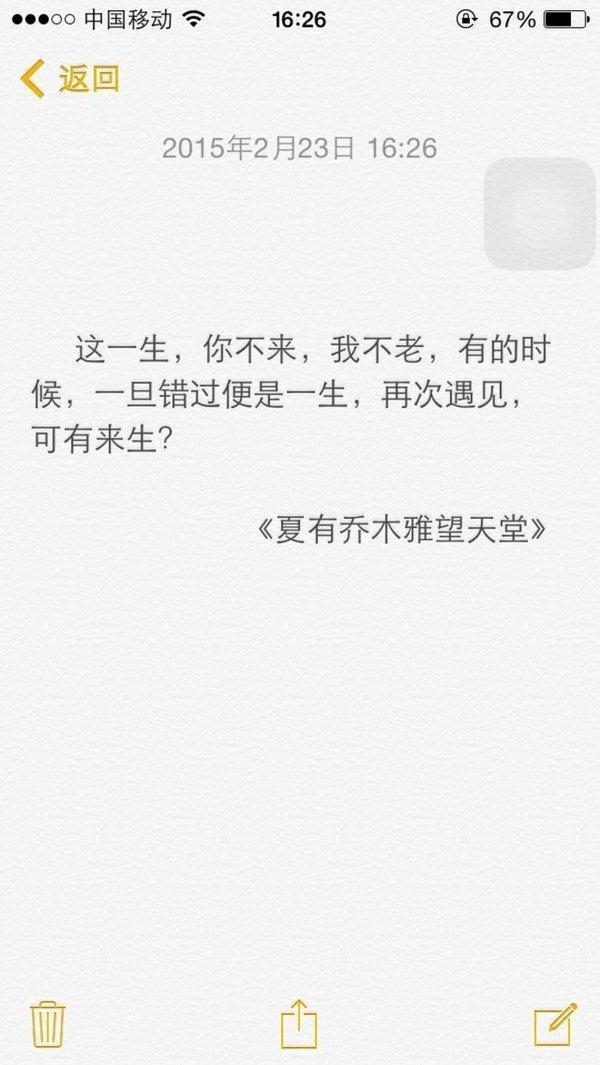
Task: Go back with the 返回 button
Action: (69, 79)
